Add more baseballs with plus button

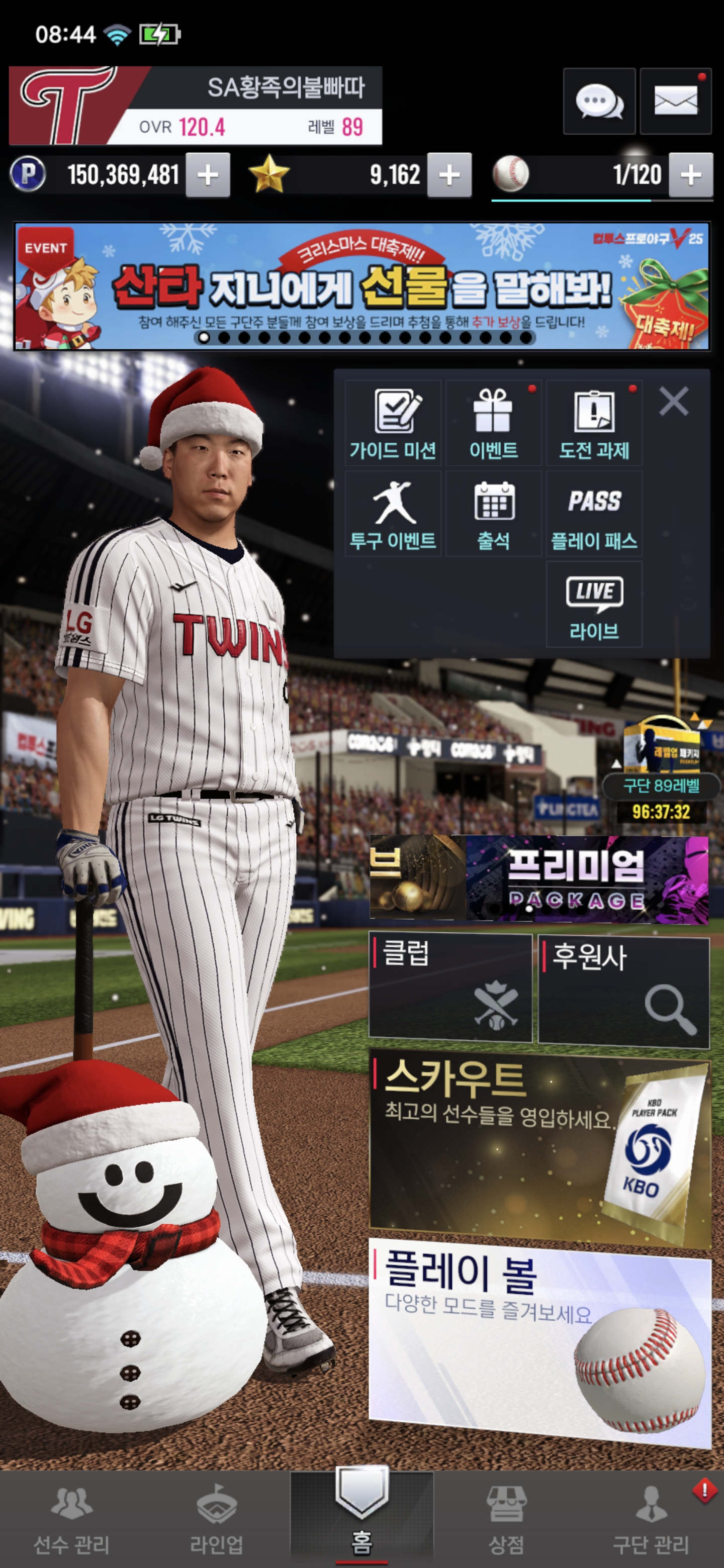point(690,175)
